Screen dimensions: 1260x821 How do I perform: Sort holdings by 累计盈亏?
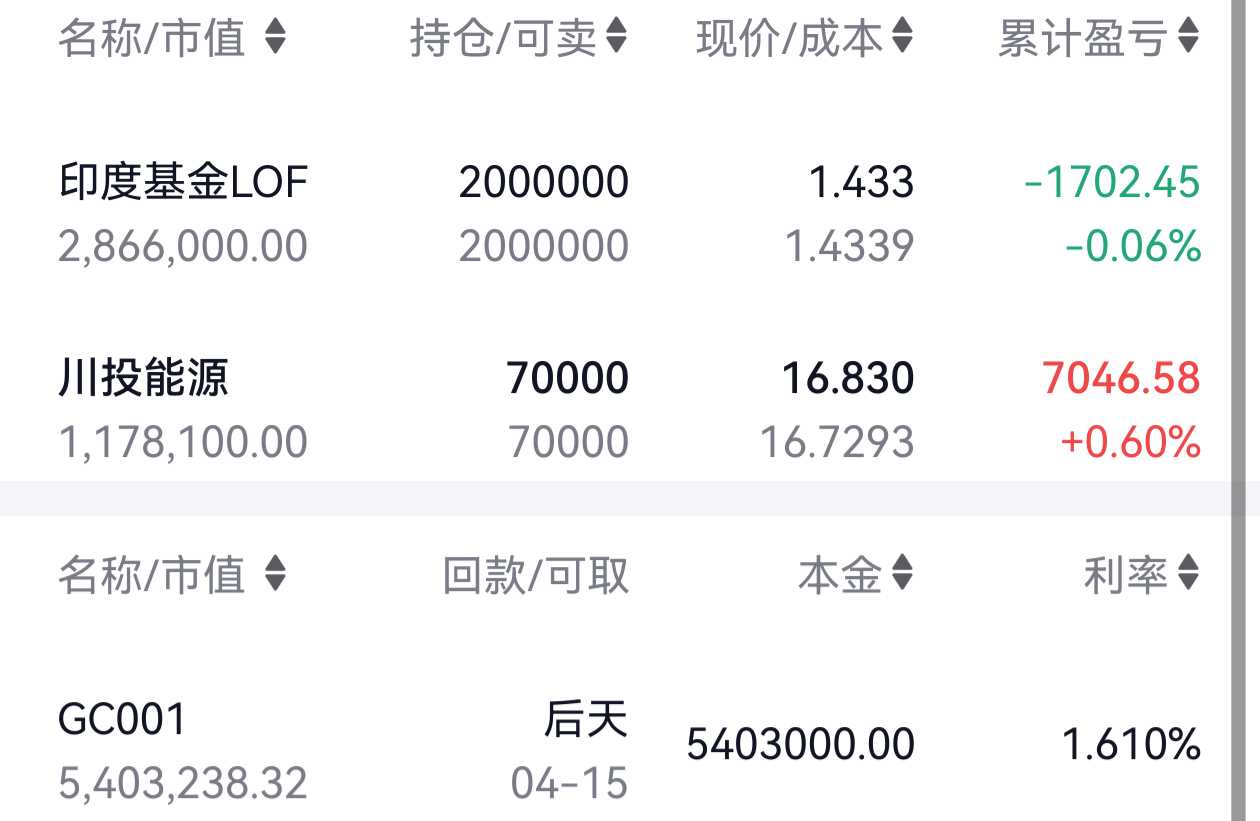[x=1098, y=39]
